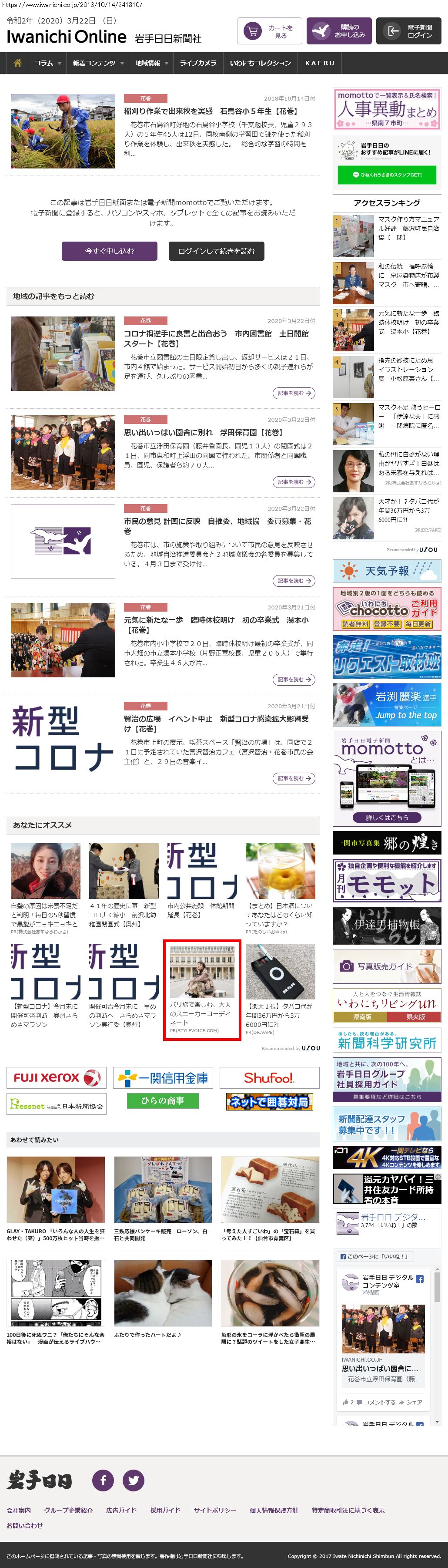Go to いわにちコレクション
Viewport: 448px width, 1568px height.
260,63
